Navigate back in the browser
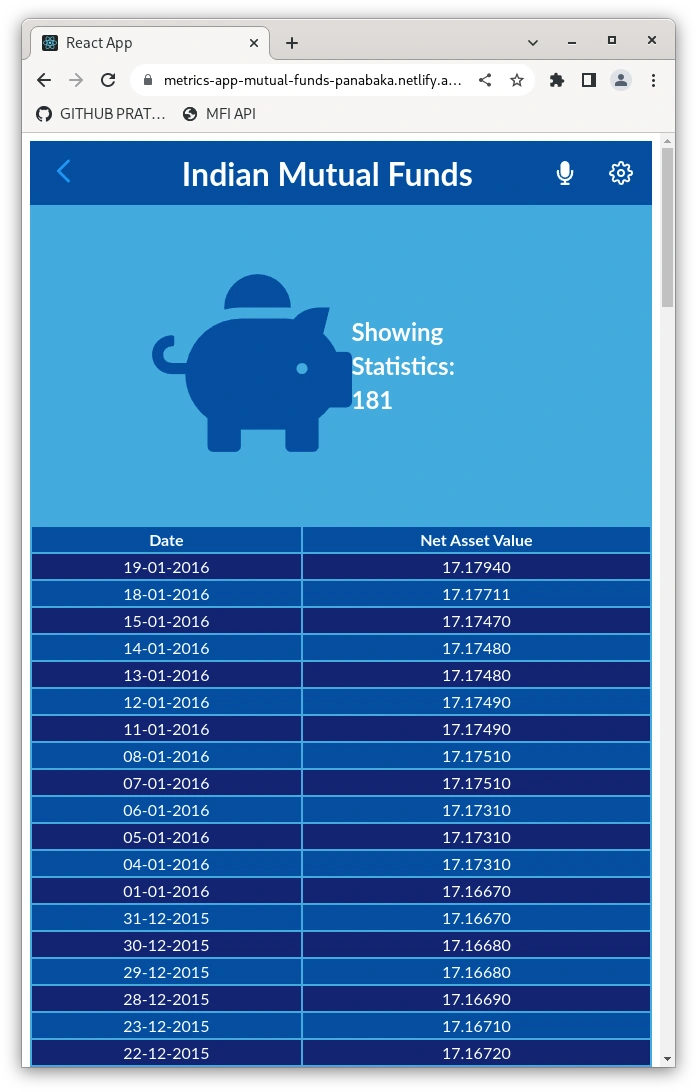Image resolution: width=697 pixels, height=1092 pixels. click(44, 80)
